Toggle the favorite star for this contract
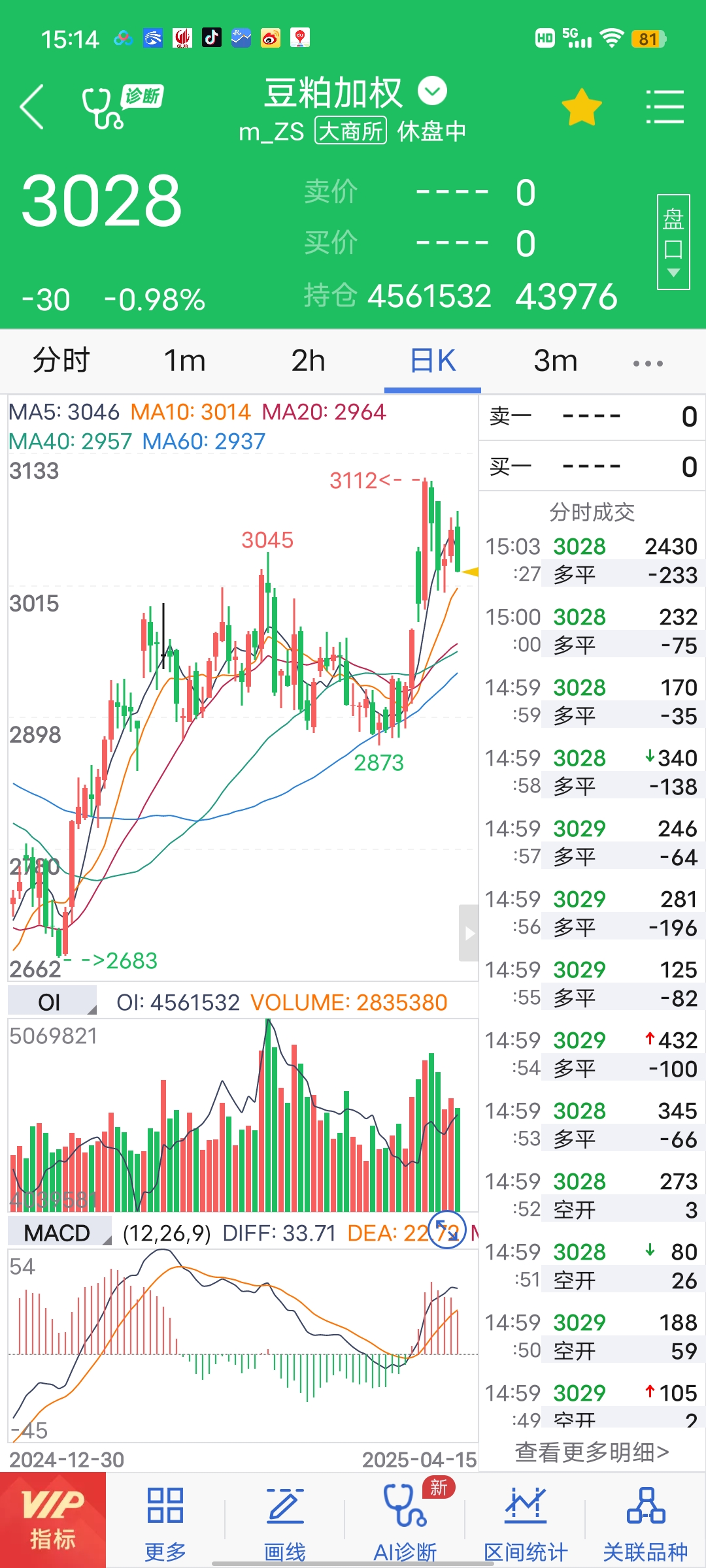Viewport: 706px width, 1568px height. (581, 108)
